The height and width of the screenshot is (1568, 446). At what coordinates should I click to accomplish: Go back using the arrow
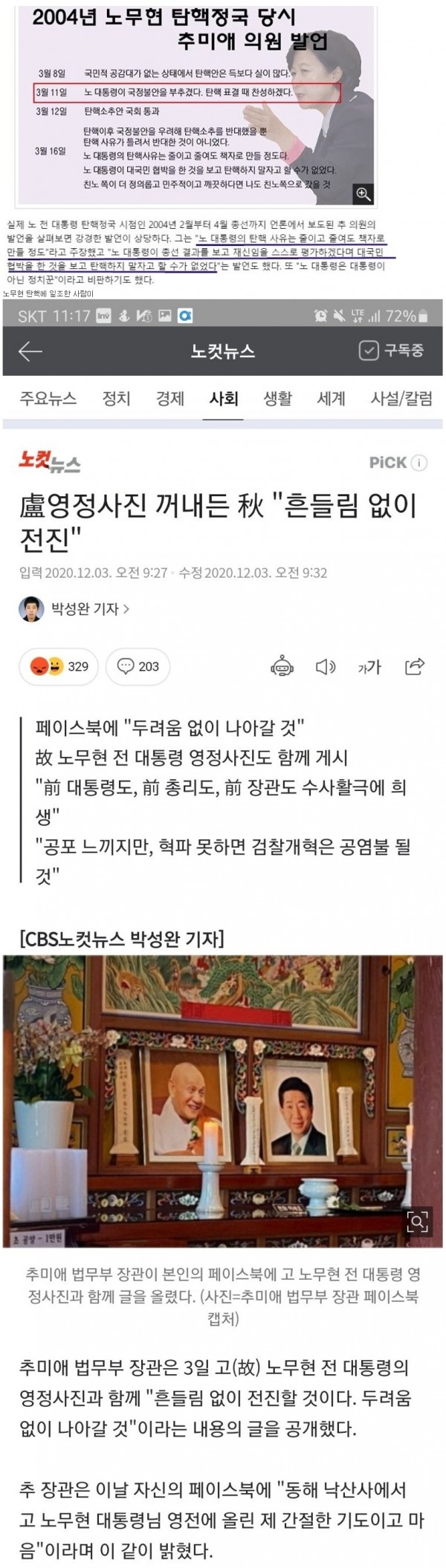pyautogui.click(x=30, y=351)
